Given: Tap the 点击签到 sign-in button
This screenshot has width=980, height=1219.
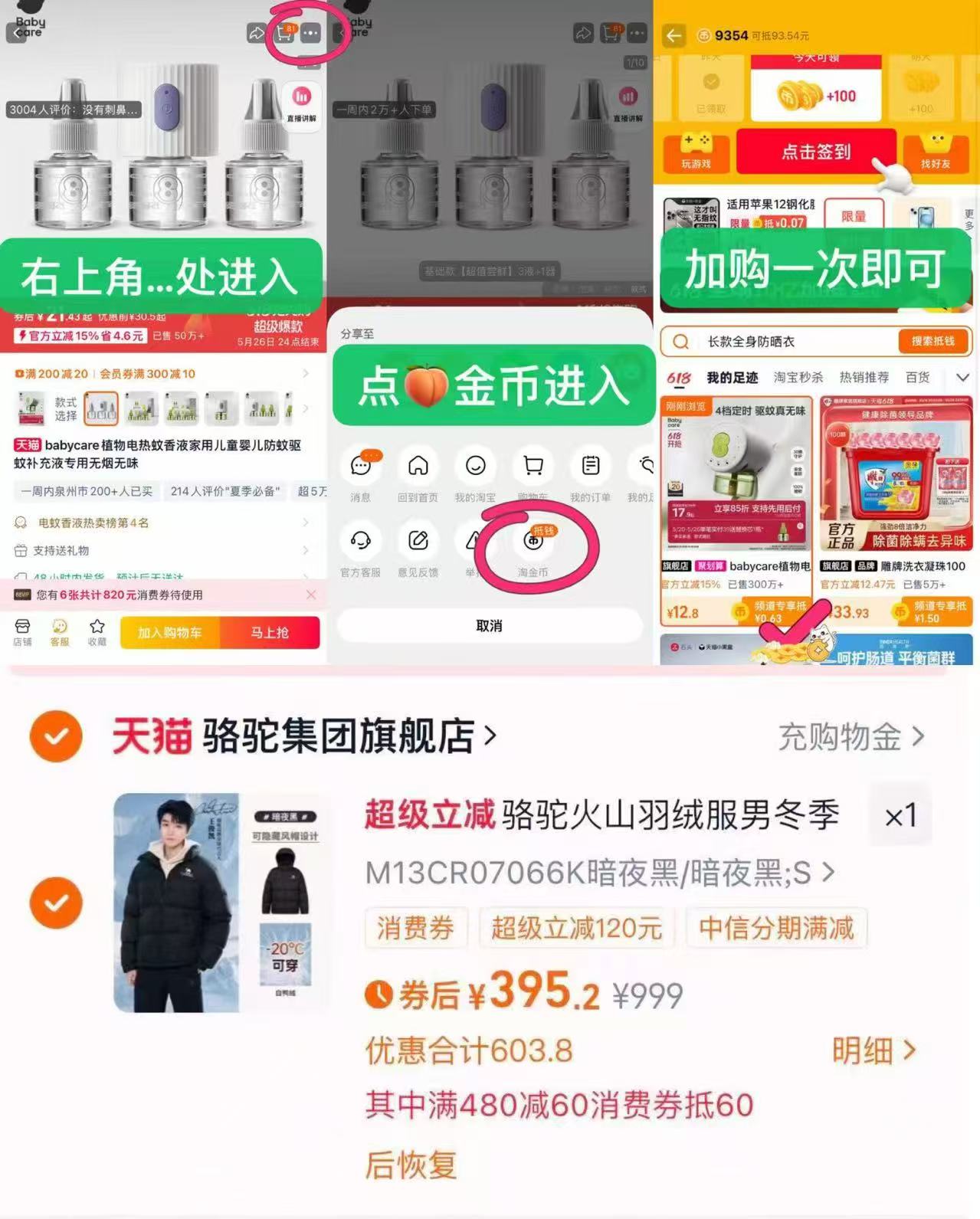Looking at the screenshot, I should pos(816,152).
